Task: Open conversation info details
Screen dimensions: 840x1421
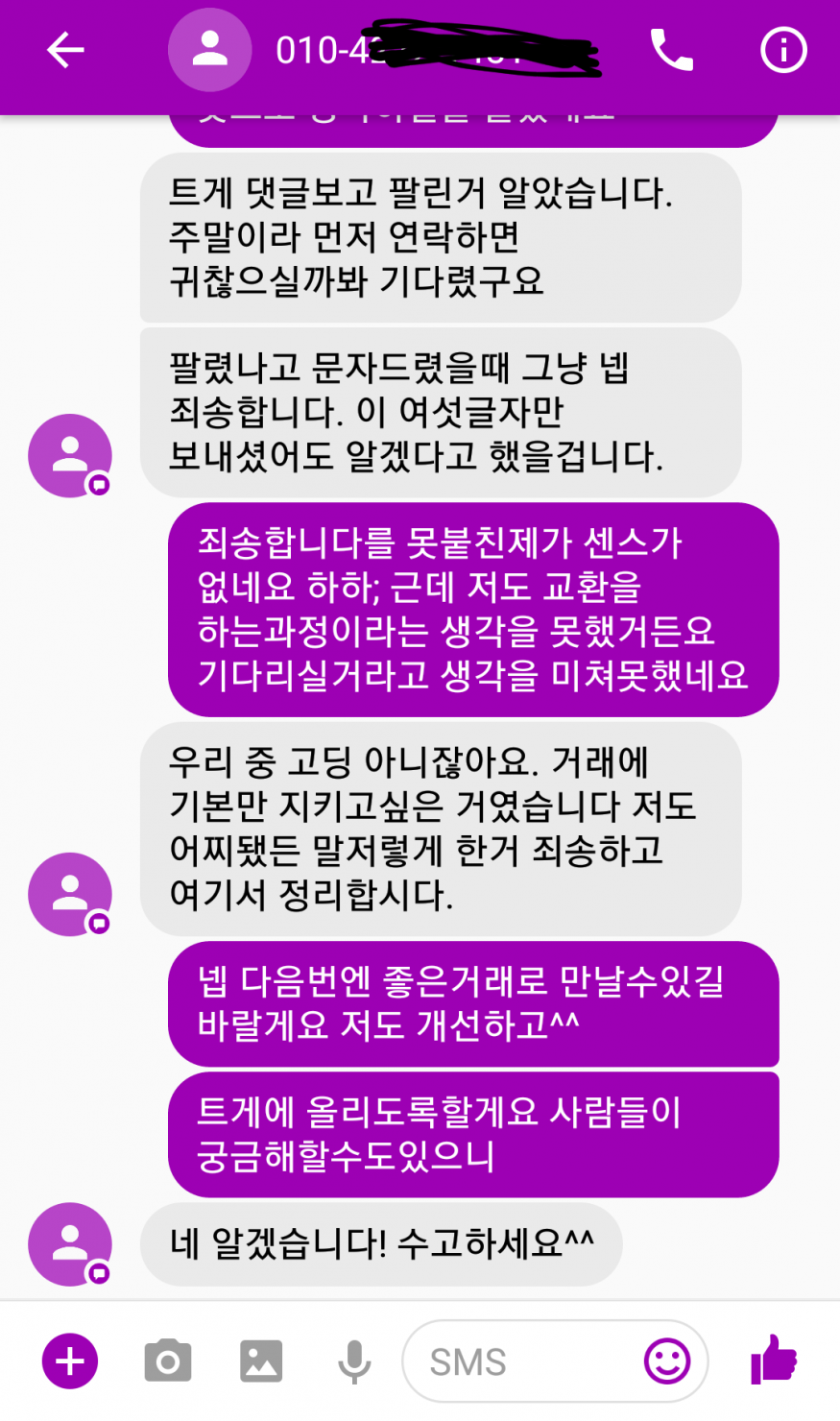Action: point(783,50)
